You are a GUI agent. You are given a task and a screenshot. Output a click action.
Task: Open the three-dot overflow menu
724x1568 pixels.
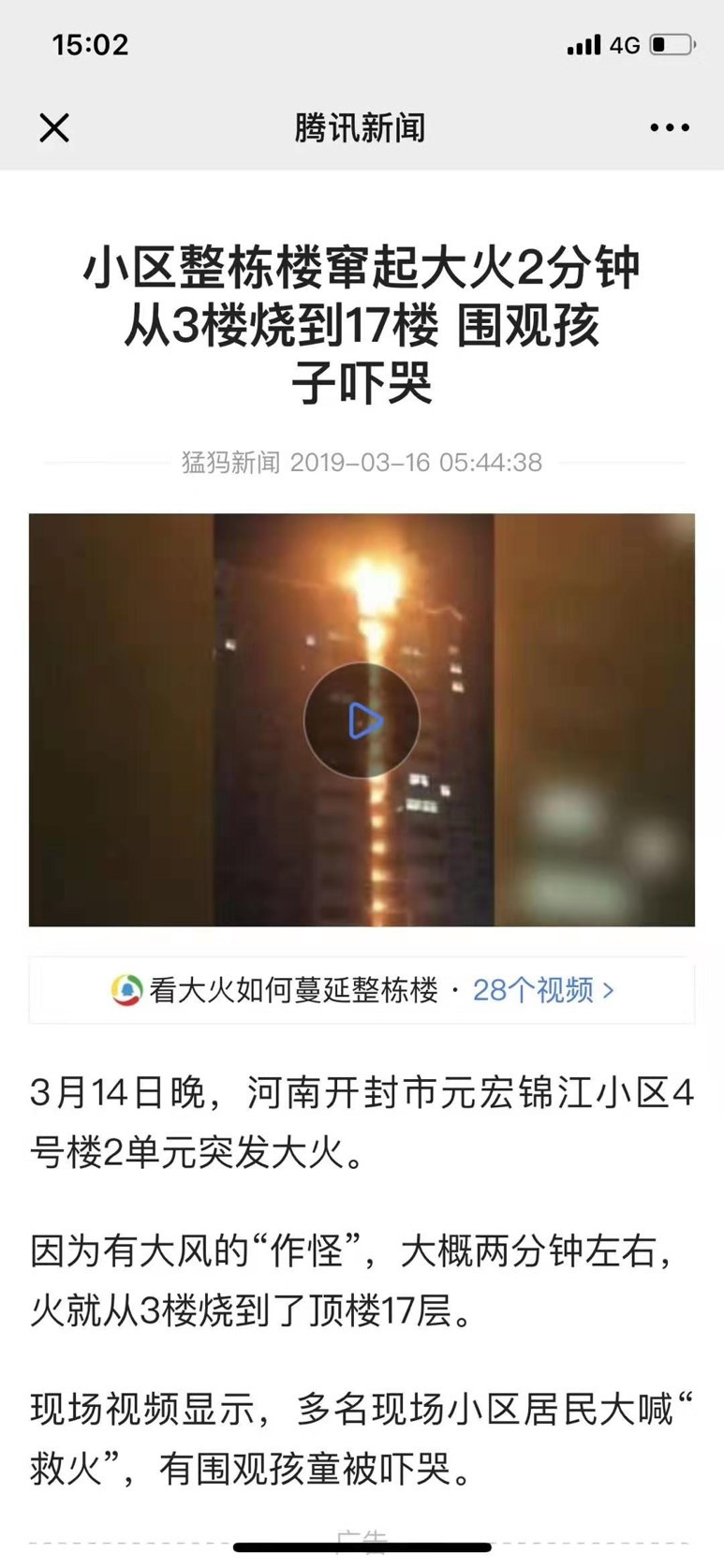670,127
